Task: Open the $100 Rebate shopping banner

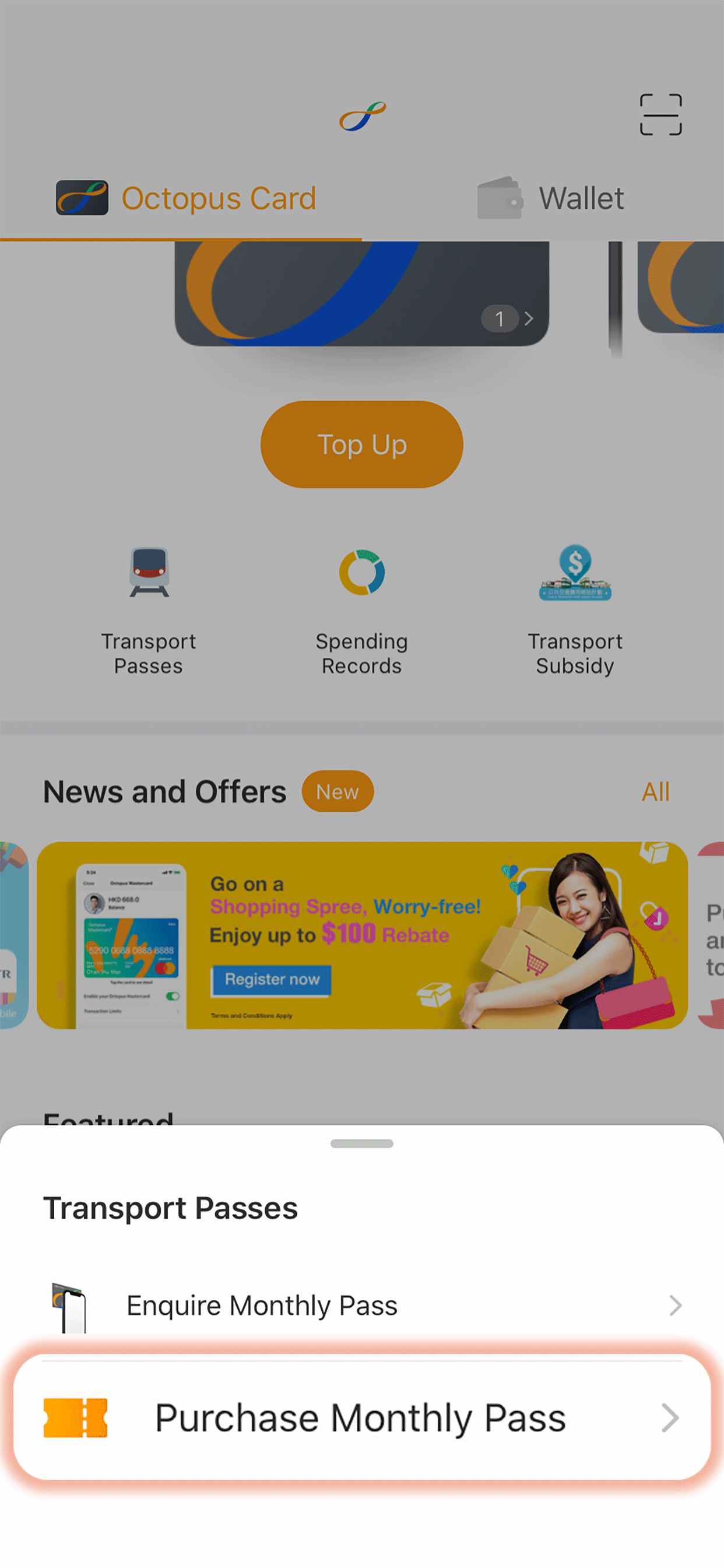Action: (361, 935)
